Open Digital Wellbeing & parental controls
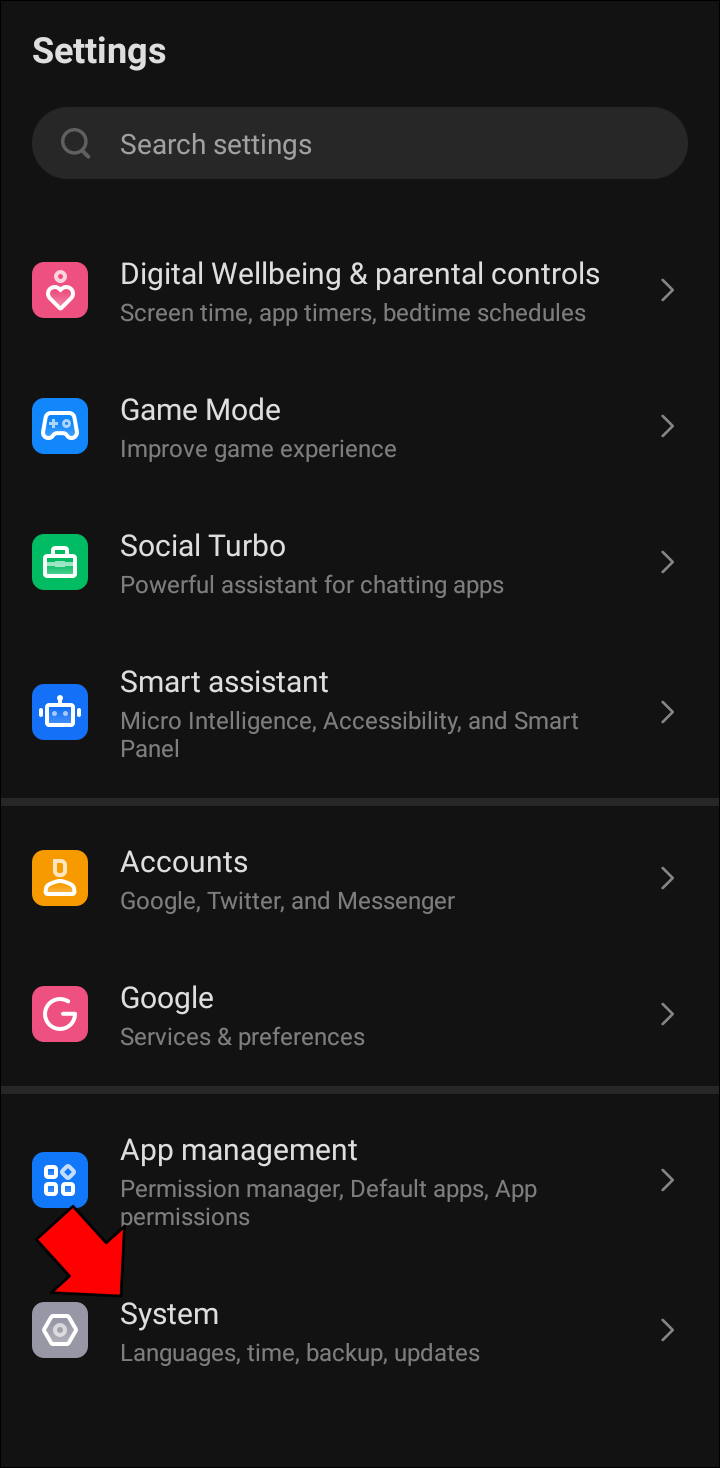This screenshot has height=1468, width=720. 360,291
